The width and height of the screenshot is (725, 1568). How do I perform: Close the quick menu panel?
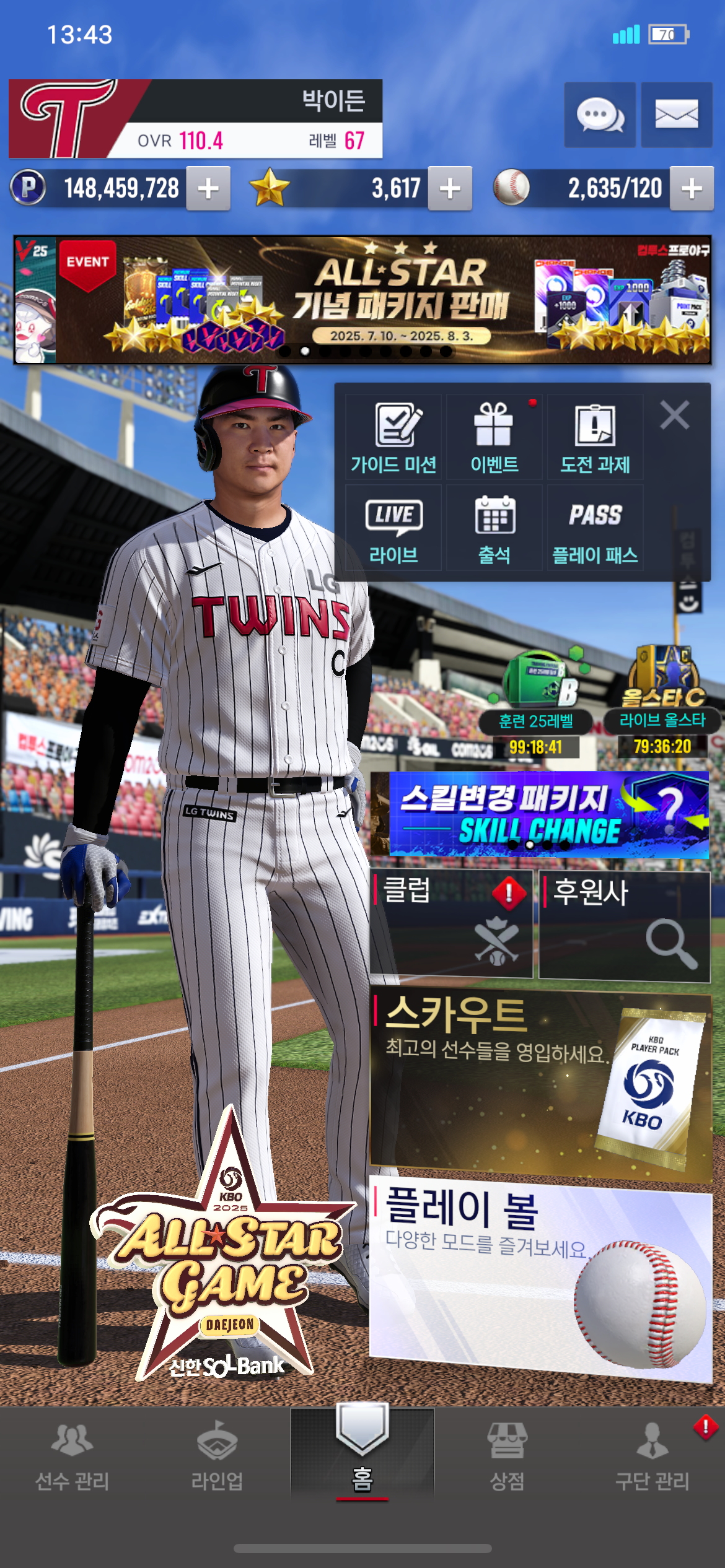point(674,415)
